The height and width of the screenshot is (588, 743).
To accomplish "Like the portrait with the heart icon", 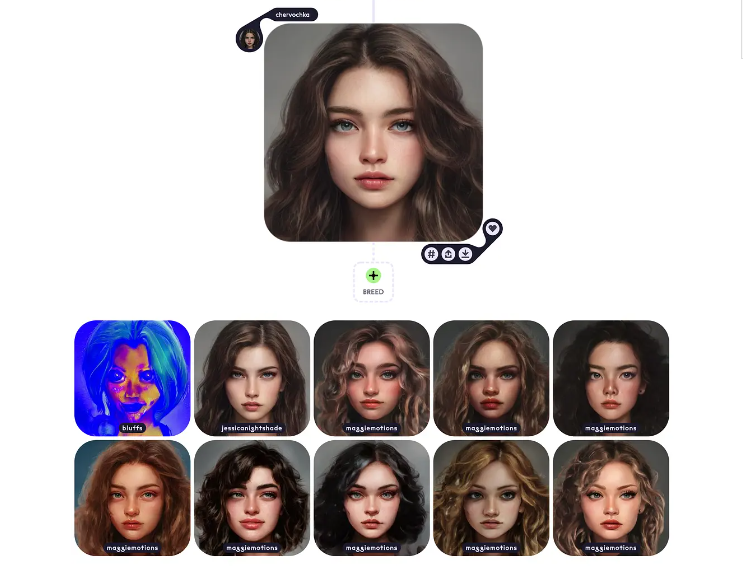I will pos(492,229).
